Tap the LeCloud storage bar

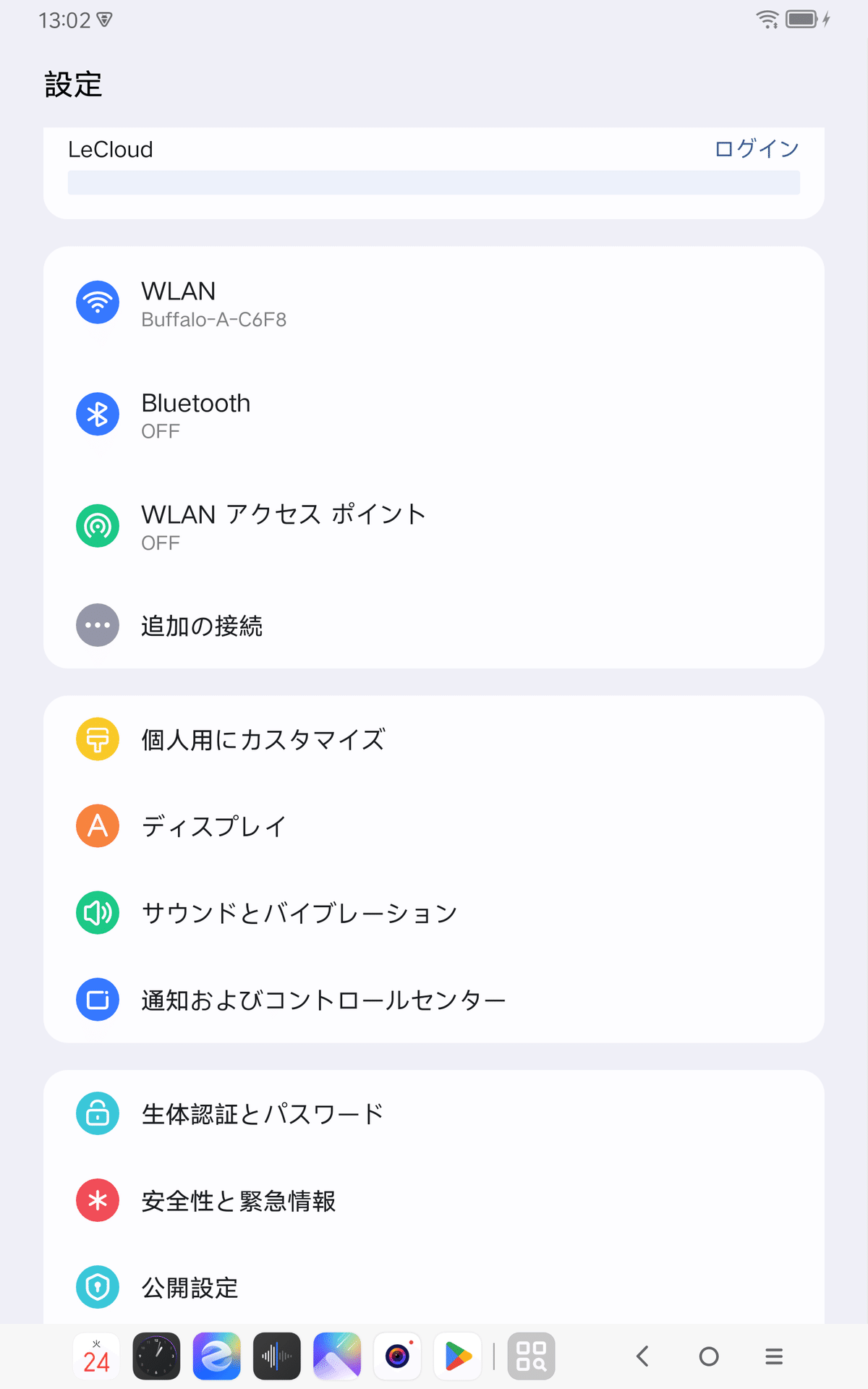(x=433, y=183)
